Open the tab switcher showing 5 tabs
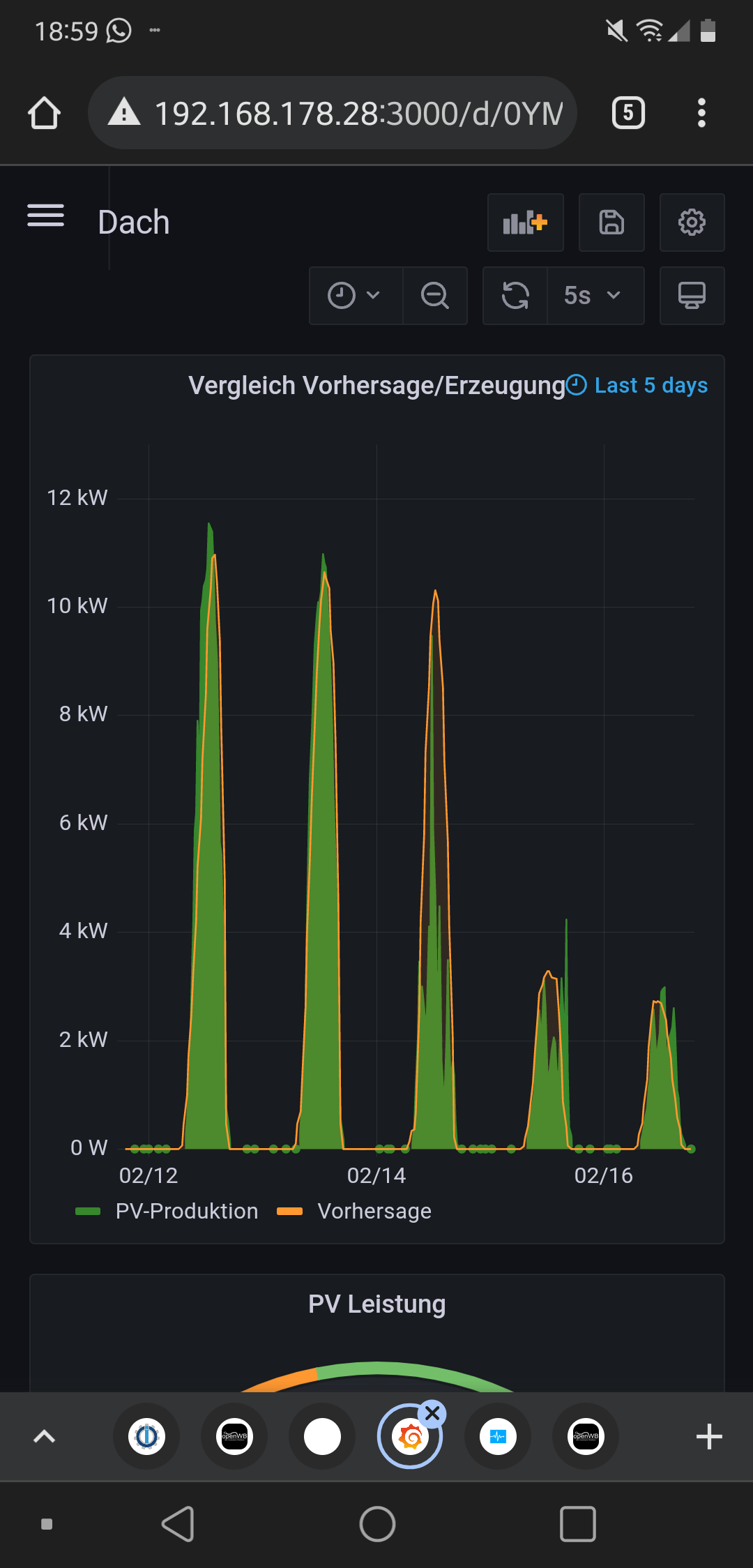 click(x=627, y=113)
